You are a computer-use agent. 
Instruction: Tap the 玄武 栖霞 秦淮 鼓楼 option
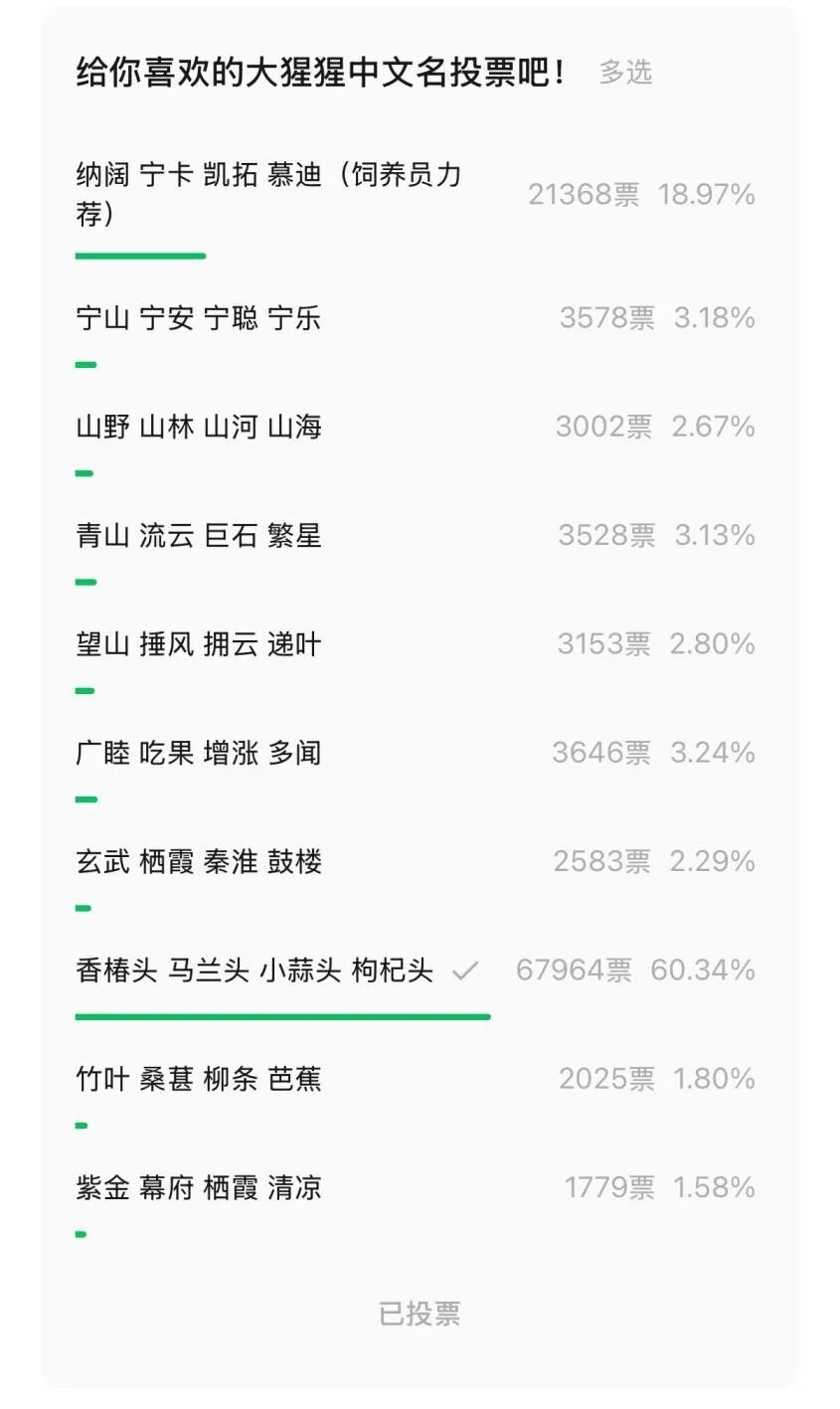coord(199,861)
